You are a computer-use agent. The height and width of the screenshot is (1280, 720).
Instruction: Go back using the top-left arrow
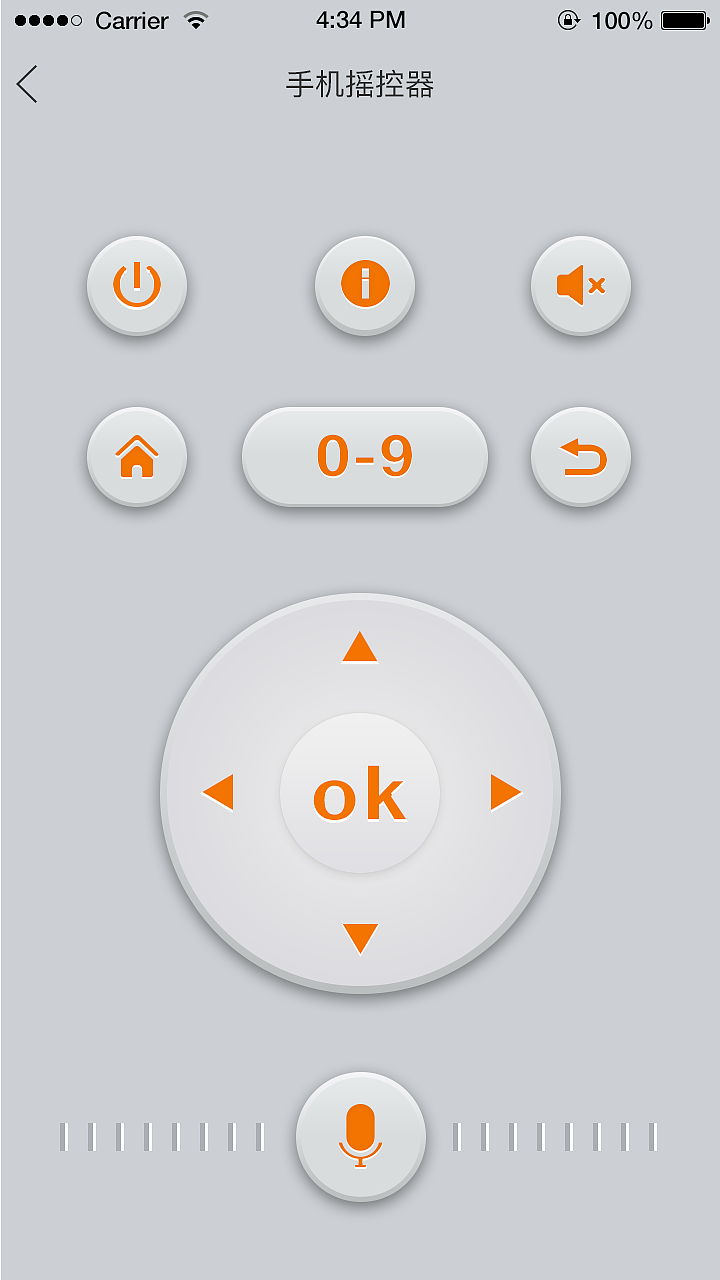pyautogui.click(x=28, y=84)
